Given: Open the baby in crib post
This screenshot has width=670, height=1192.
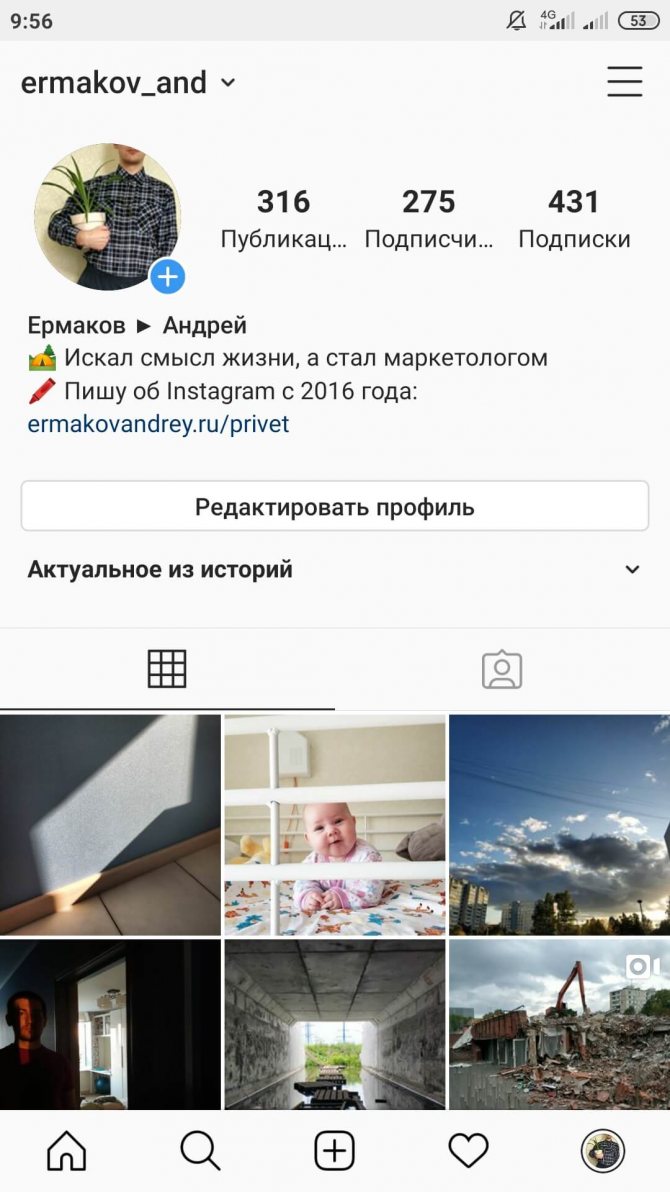Looking at the screenshot, I should coord(335,824).
